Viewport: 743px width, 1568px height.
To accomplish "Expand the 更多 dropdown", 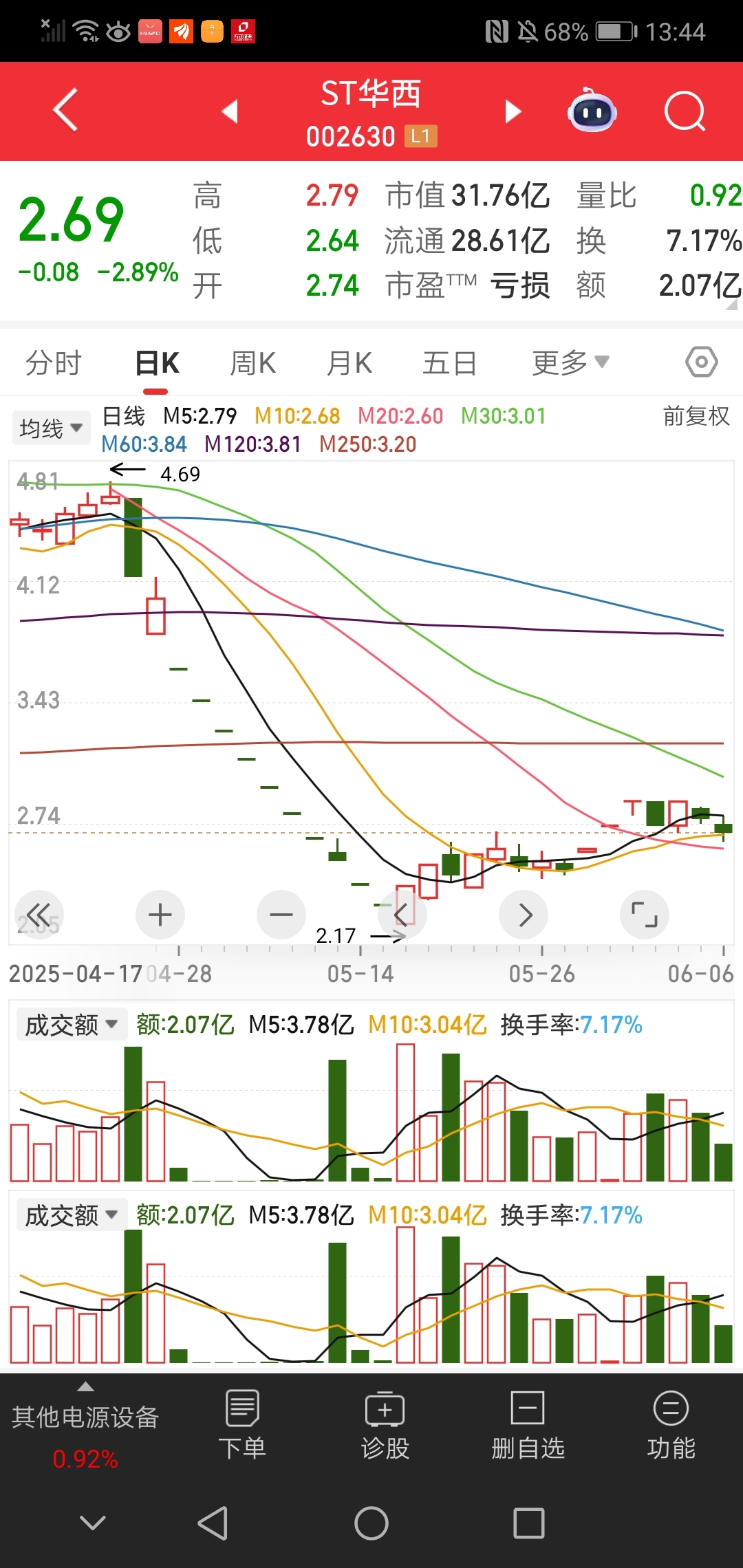I will pyautogui.click(x=570, y=362).
